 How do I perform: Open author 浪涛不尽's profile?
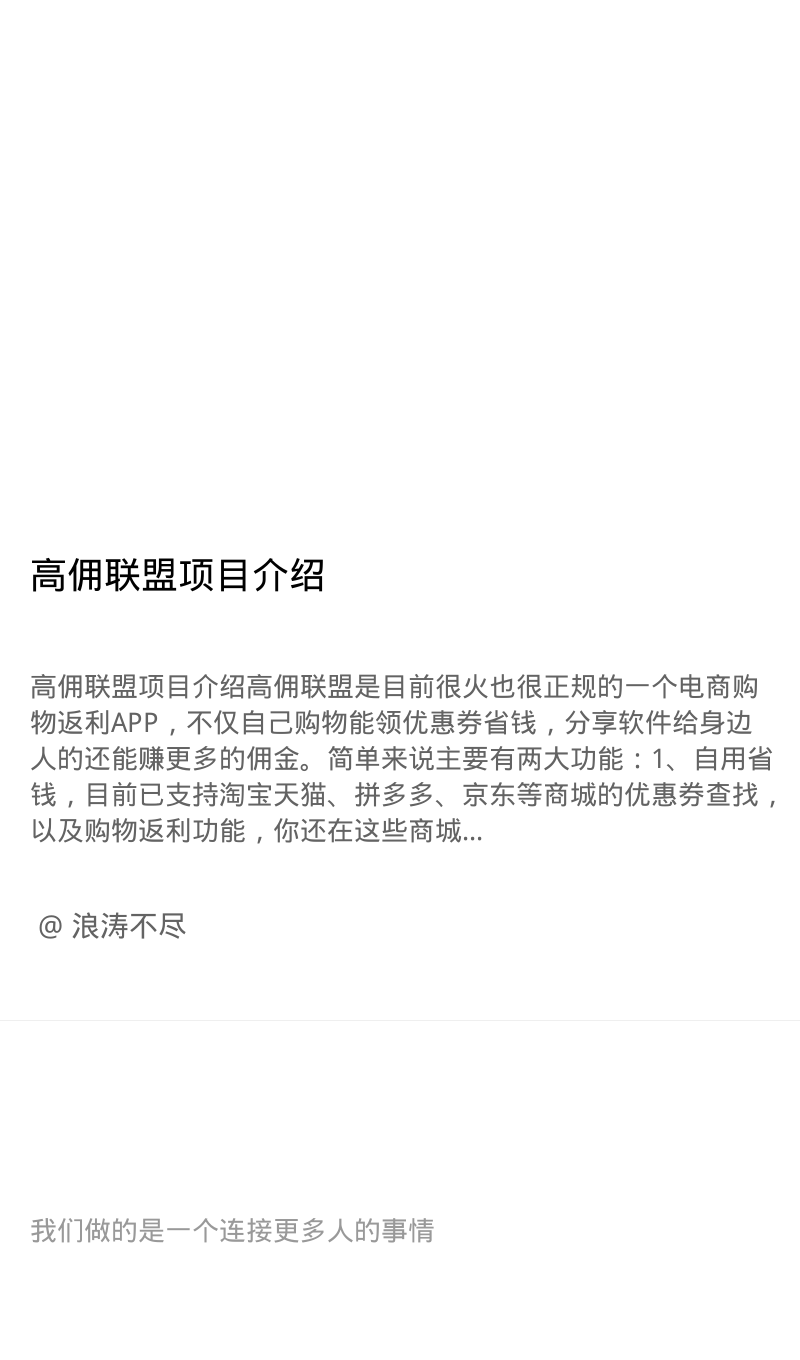(112, 926)
